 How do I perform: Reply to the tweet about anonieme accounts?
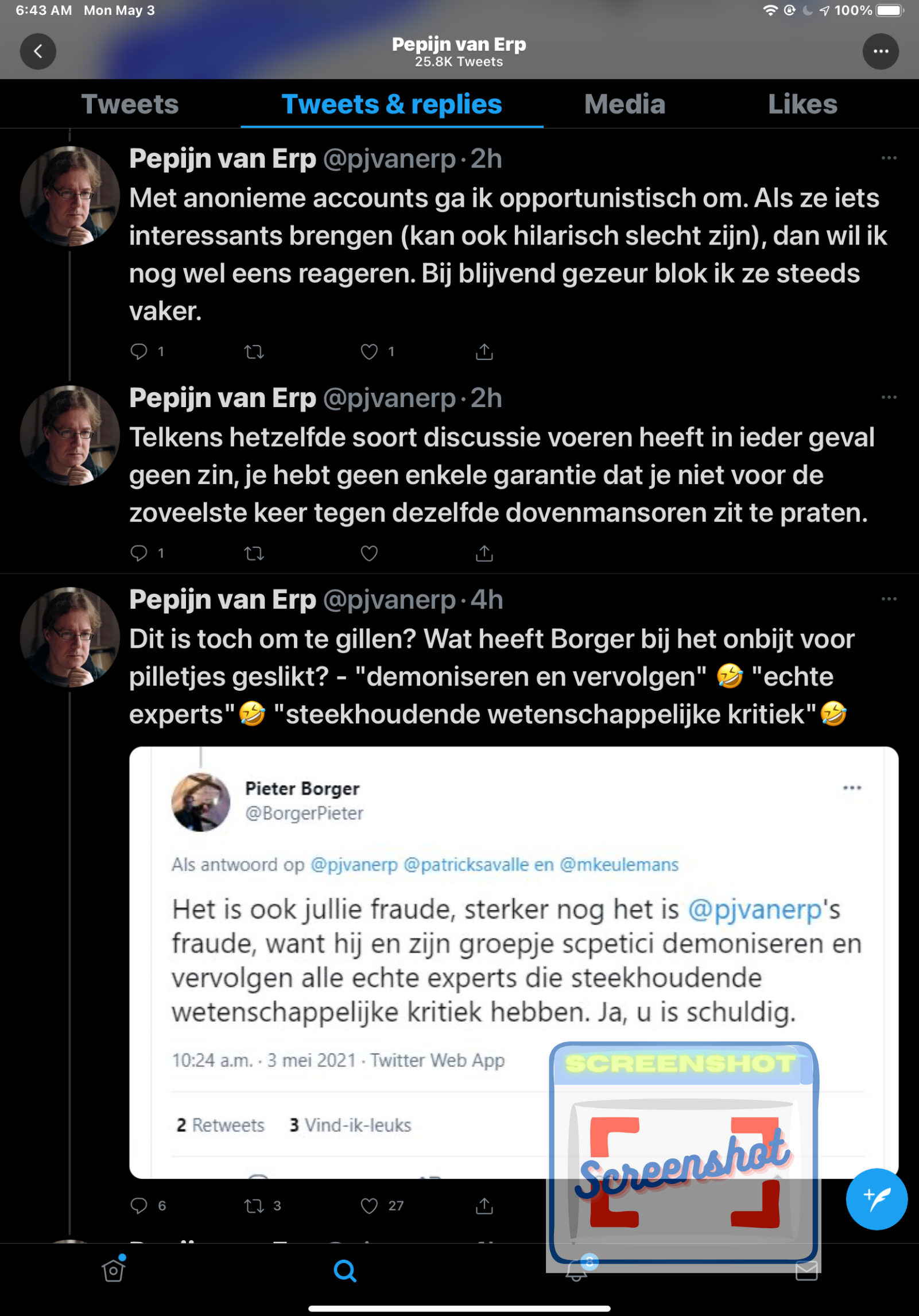click(x=139, y=351)
